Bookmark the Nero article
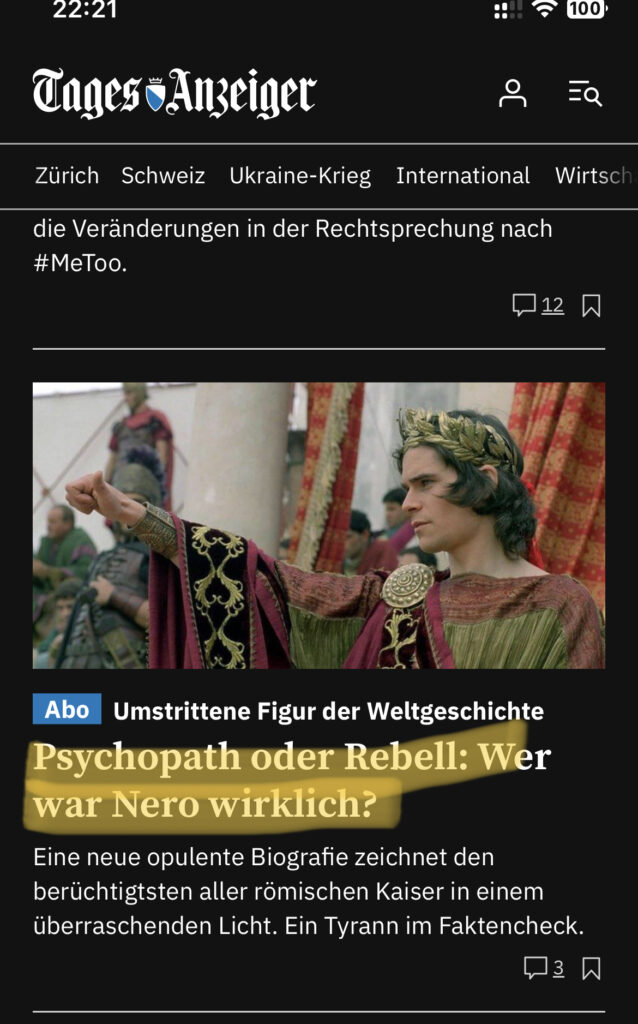 [x=592, y=968]
